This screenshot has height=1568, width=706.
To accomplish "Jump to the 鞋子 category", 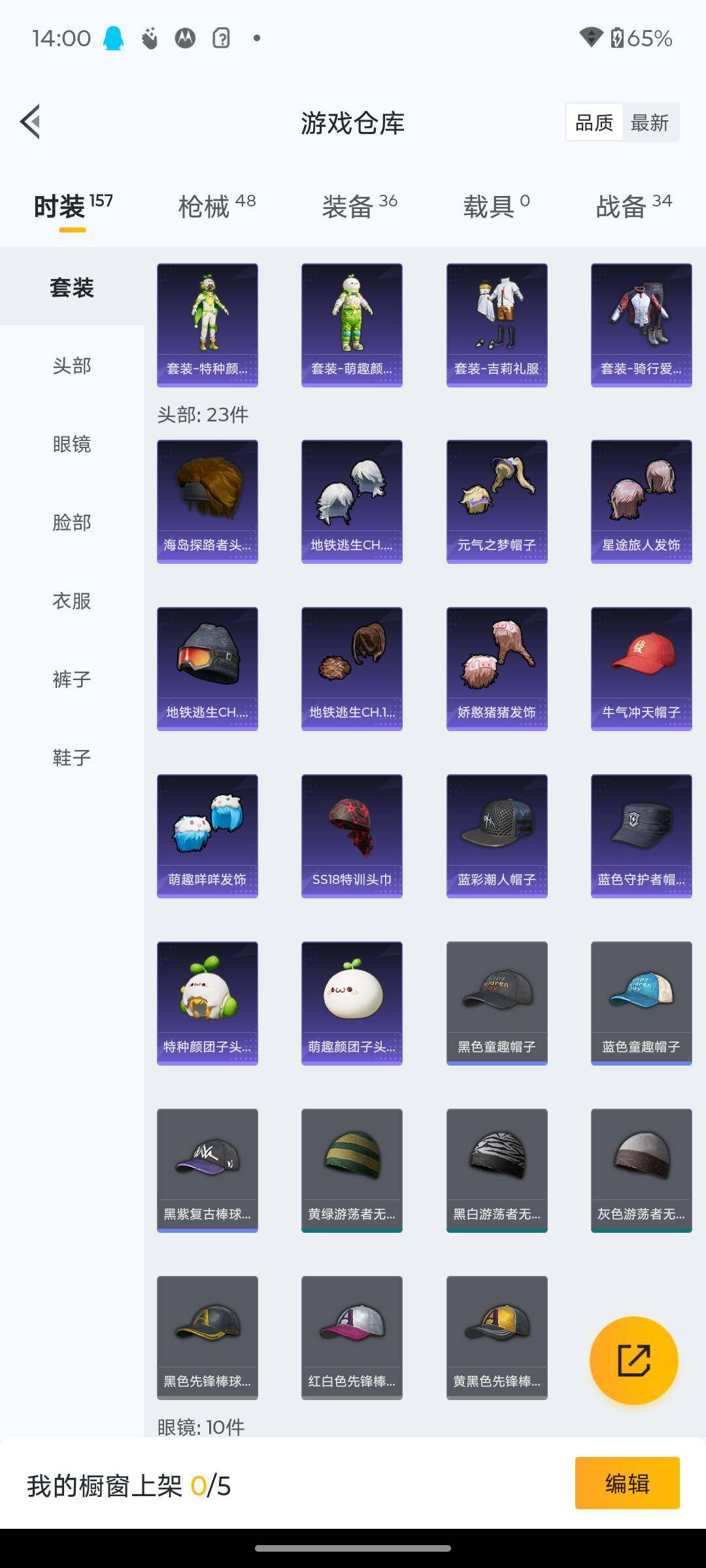I will click(72, 758).
